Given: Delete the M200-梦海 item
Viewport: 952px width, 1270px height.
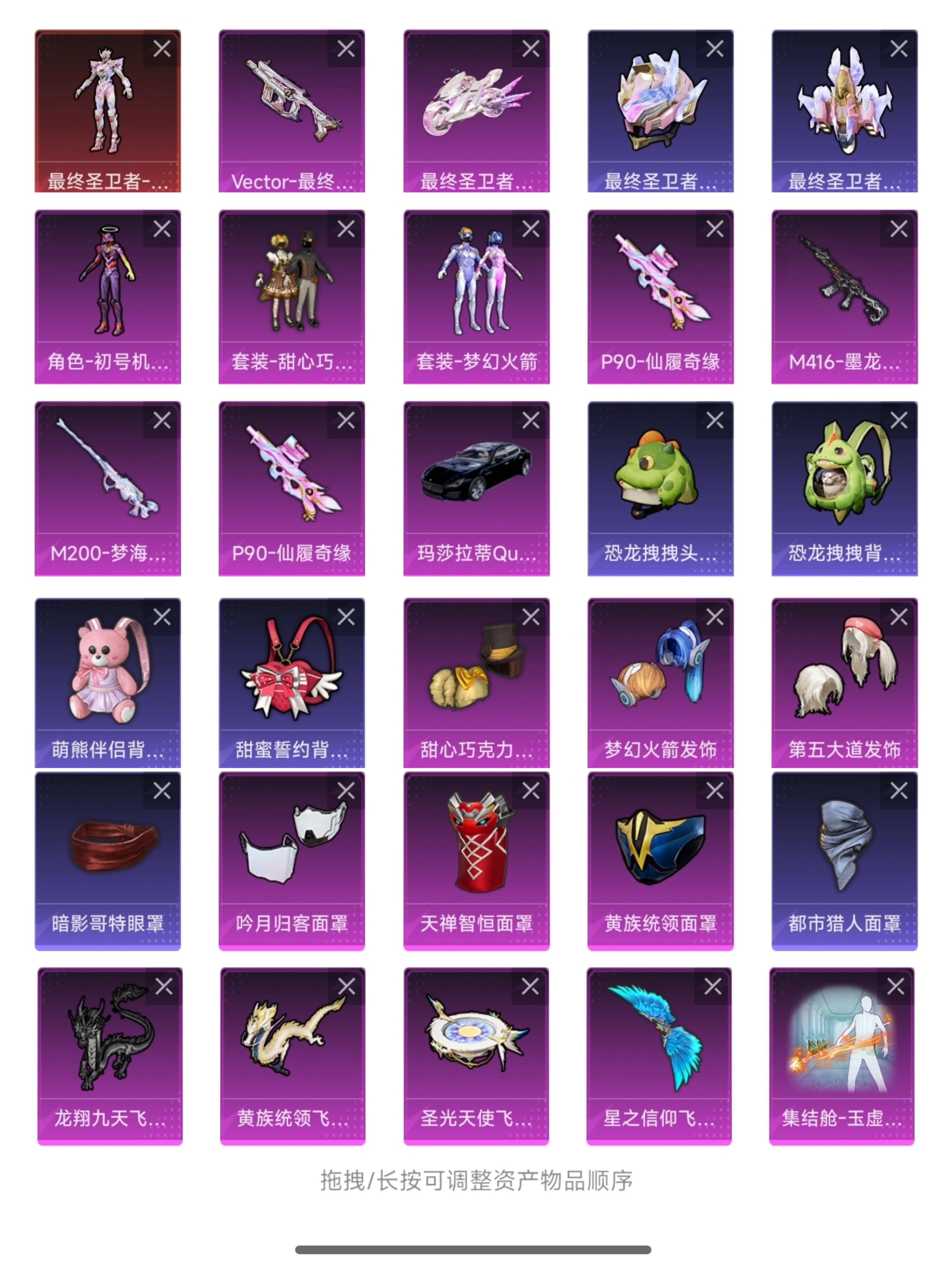Looking at the screenshot, I should coord(162,420).
